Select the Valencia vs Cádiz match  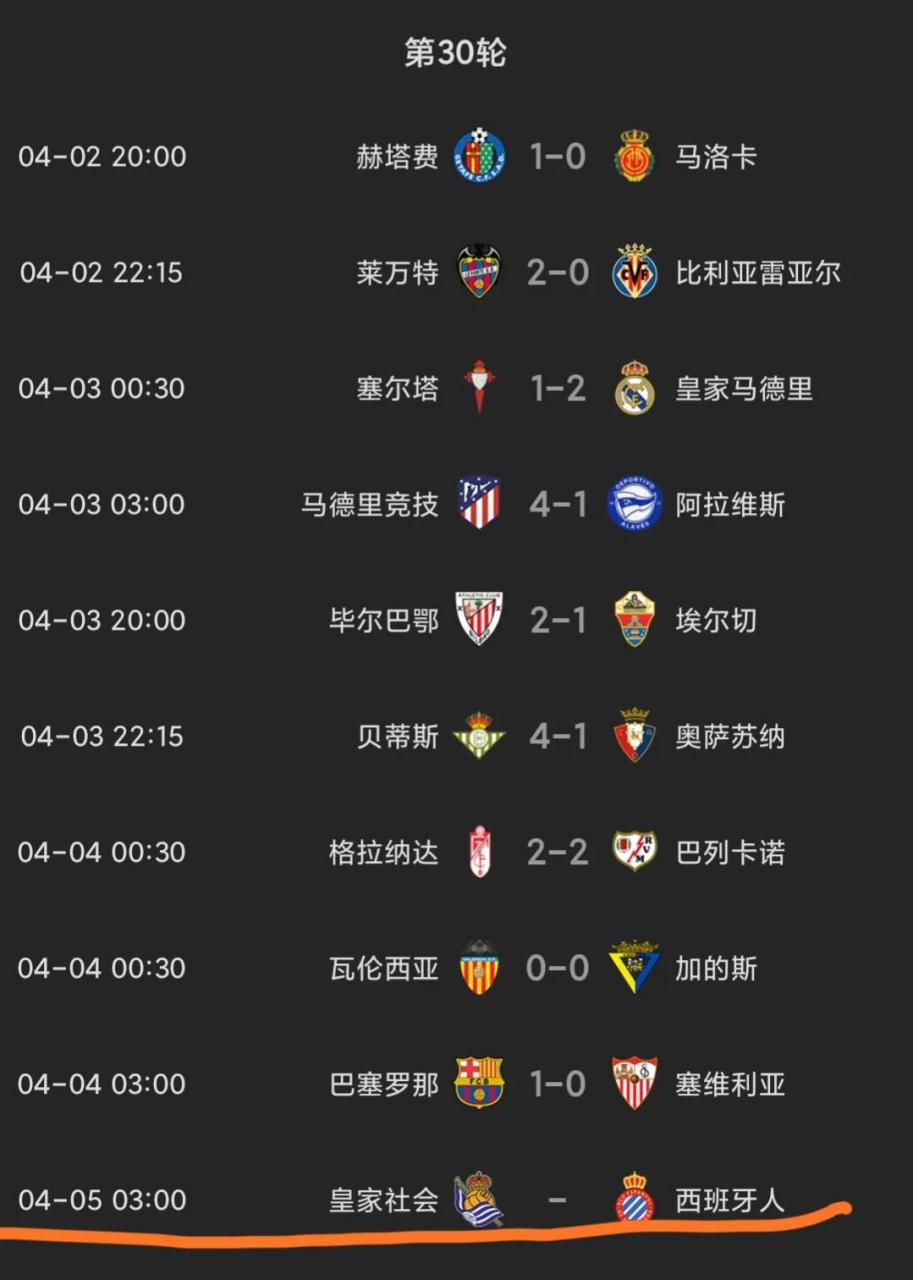pyautogui.click(x=557, y=969)
